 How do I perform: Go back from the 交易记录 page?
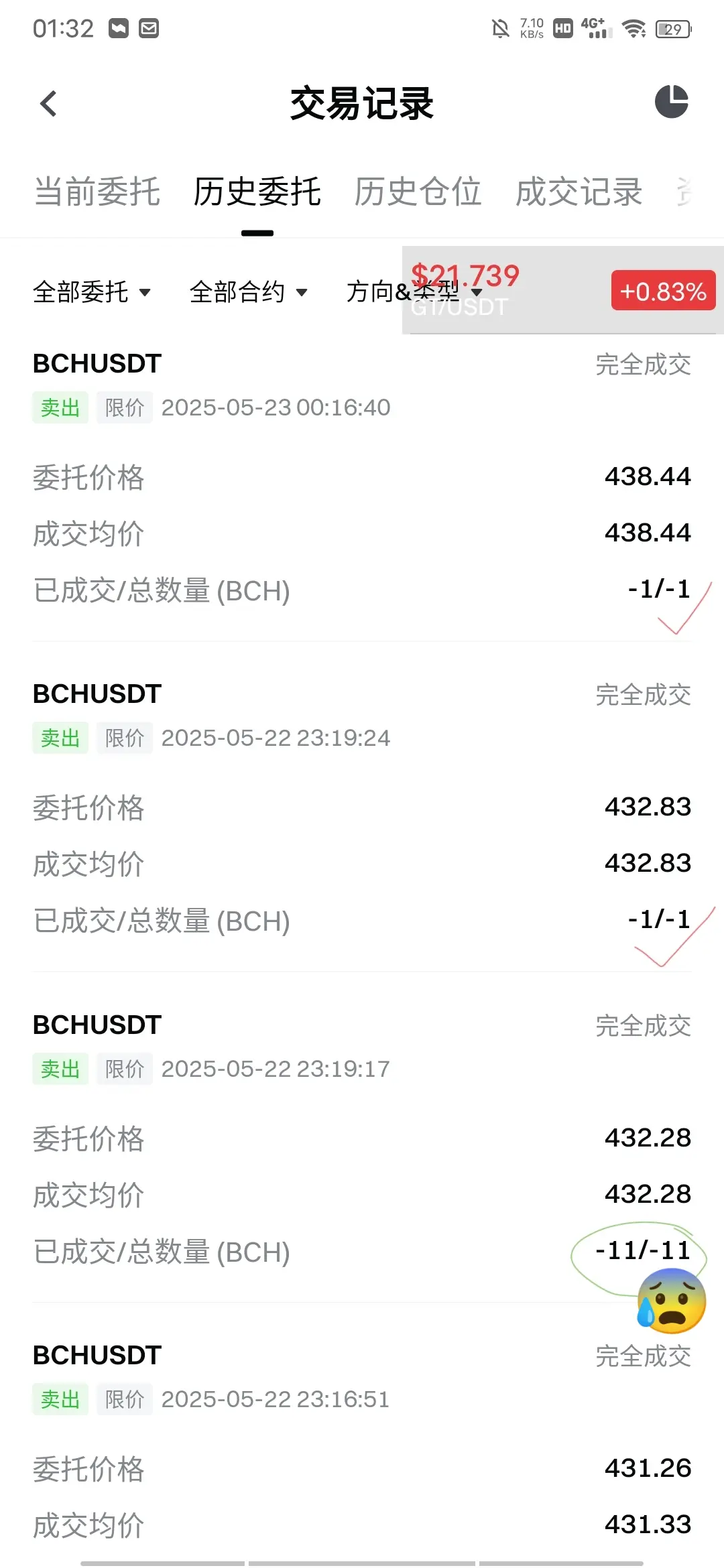click(x=48, y=104)
